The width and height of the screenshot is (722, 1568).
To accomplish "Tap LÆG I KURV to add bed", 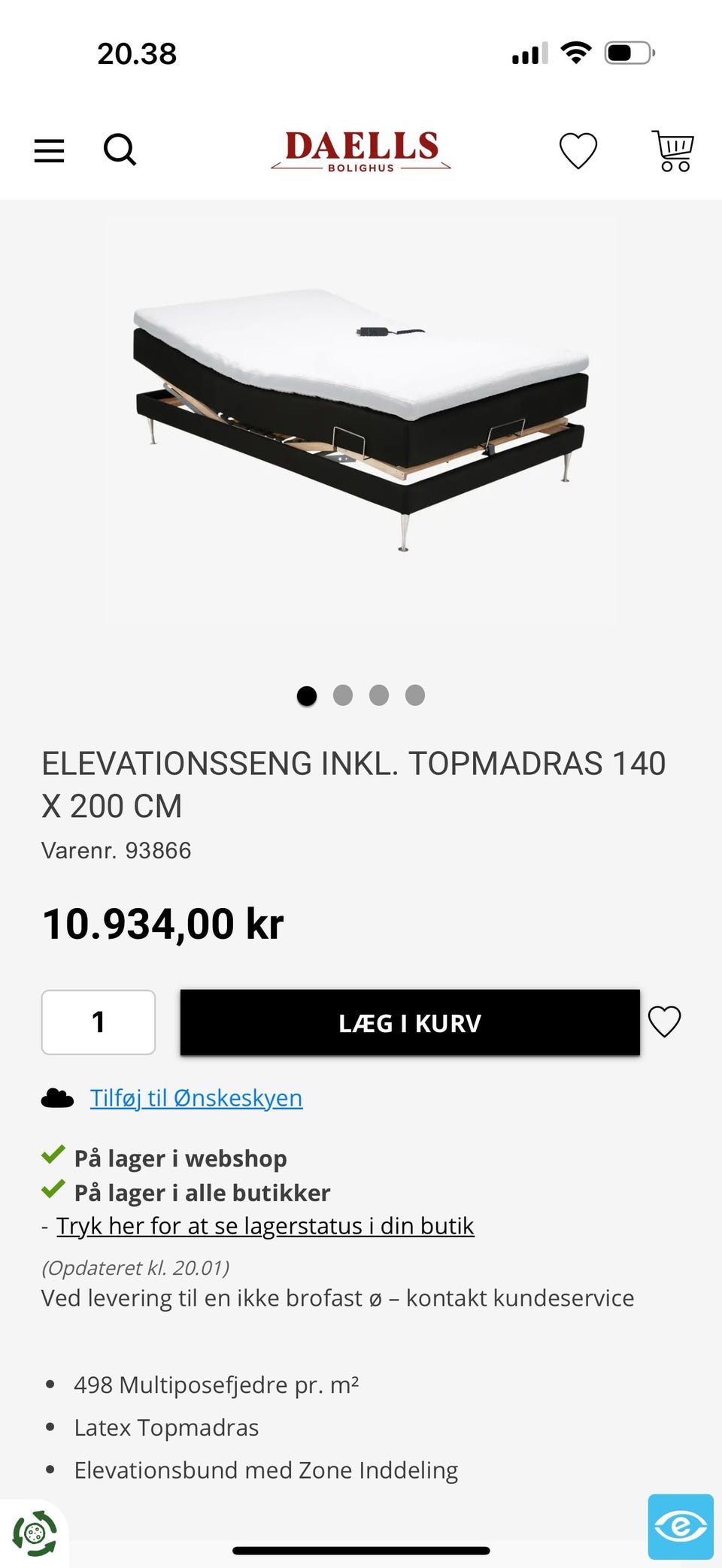I will tap(410, 1022).
